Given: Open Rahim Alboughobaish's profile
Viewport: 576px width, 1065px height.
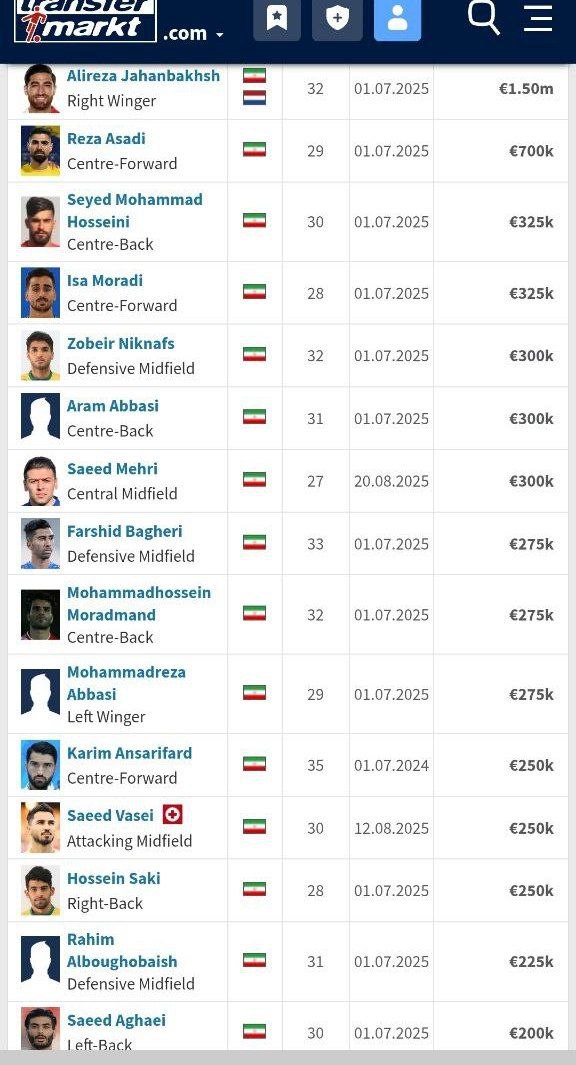Looking at the screenshot, I should tap(122, 951).
